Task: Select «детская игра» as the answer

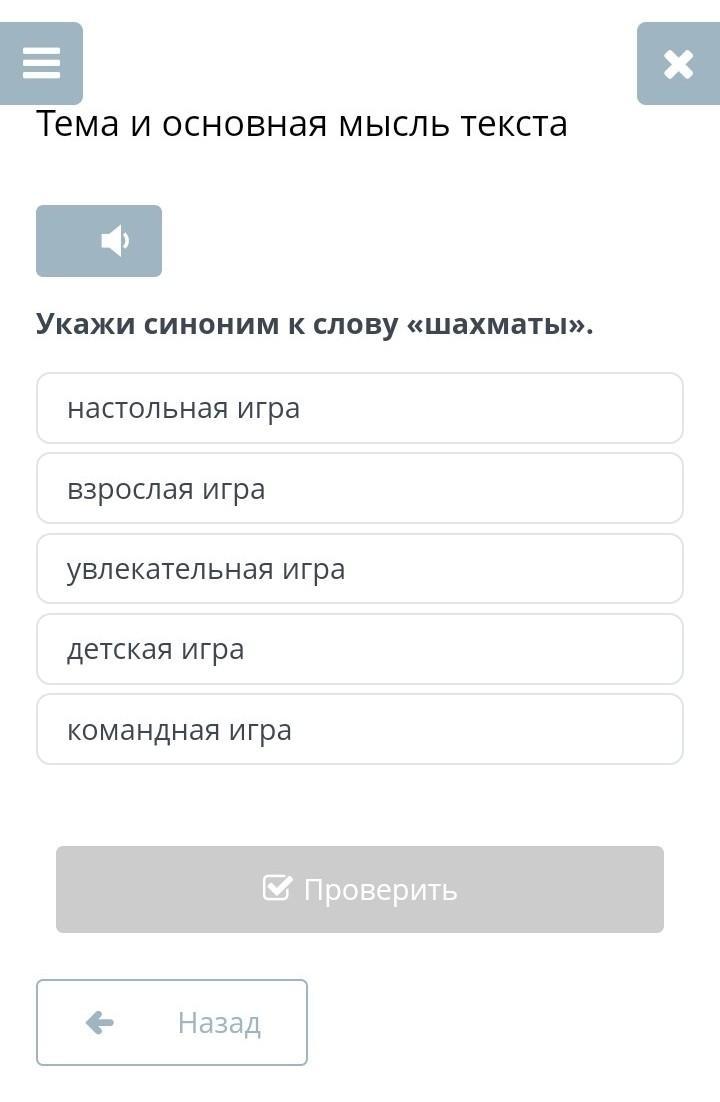Action: [x=360, y=649]
